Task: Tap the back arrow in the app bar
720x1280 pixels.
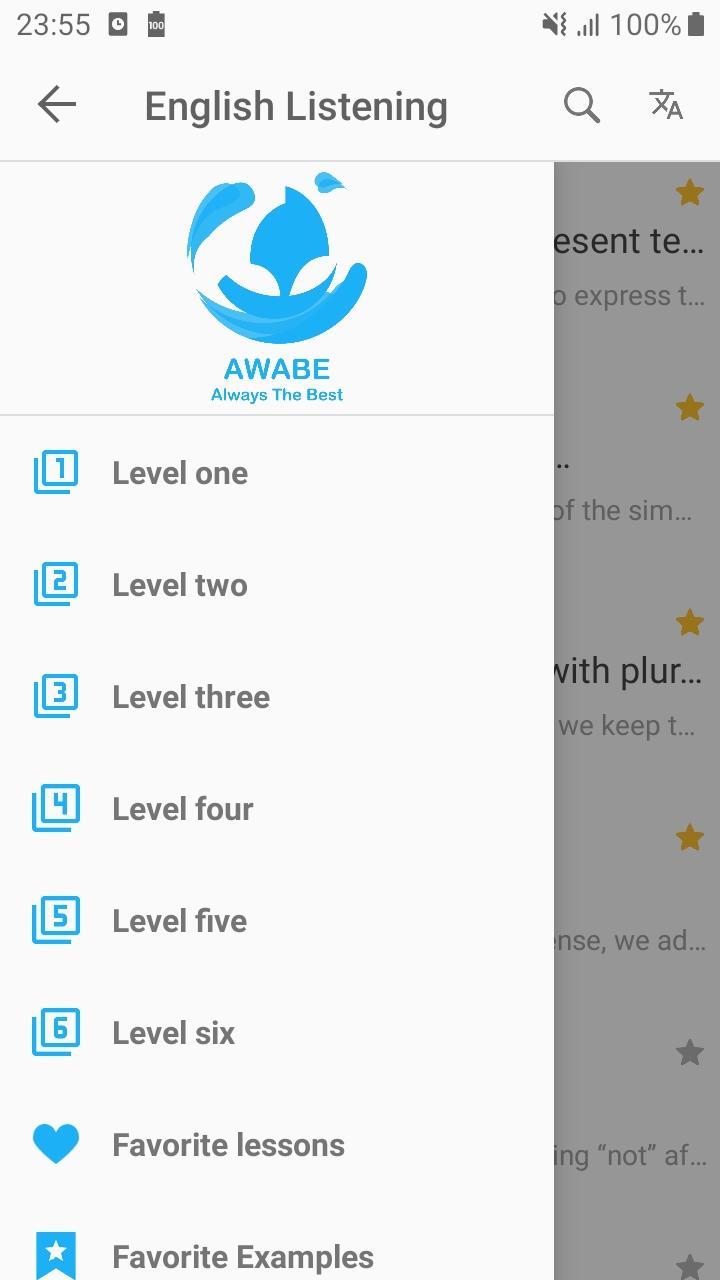Action: point(57,105)
